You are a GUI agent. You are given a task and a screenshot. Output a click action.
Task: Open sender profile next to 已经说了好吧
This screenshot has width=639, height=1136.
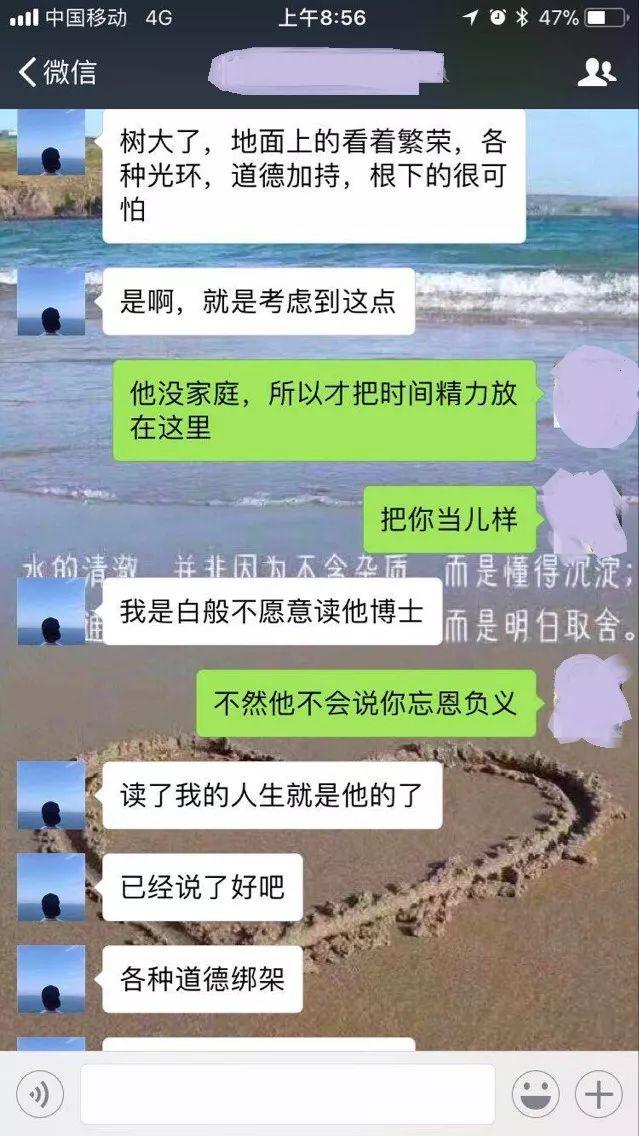point(52,887)
